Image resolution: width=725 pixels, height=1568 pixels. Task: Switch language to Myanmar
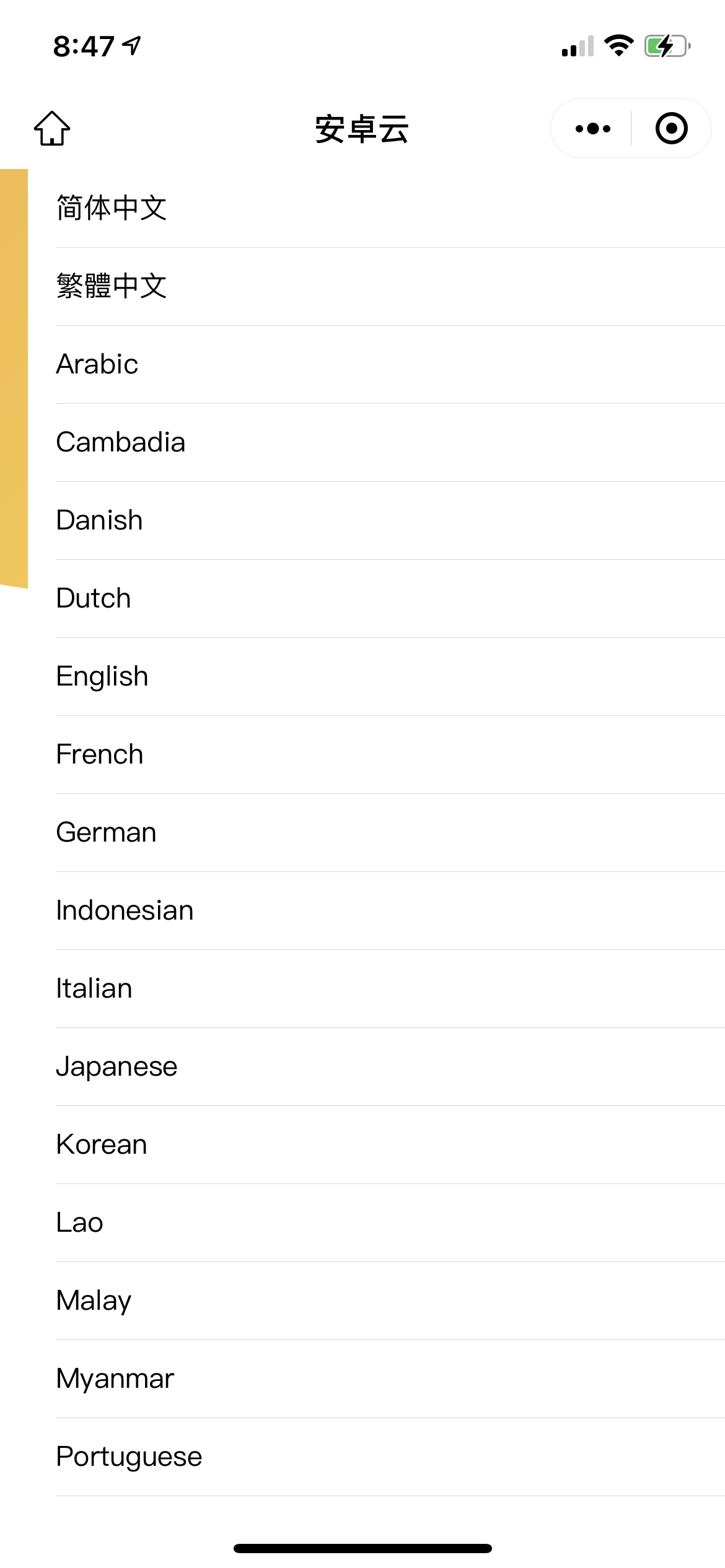coord(390,1379)
